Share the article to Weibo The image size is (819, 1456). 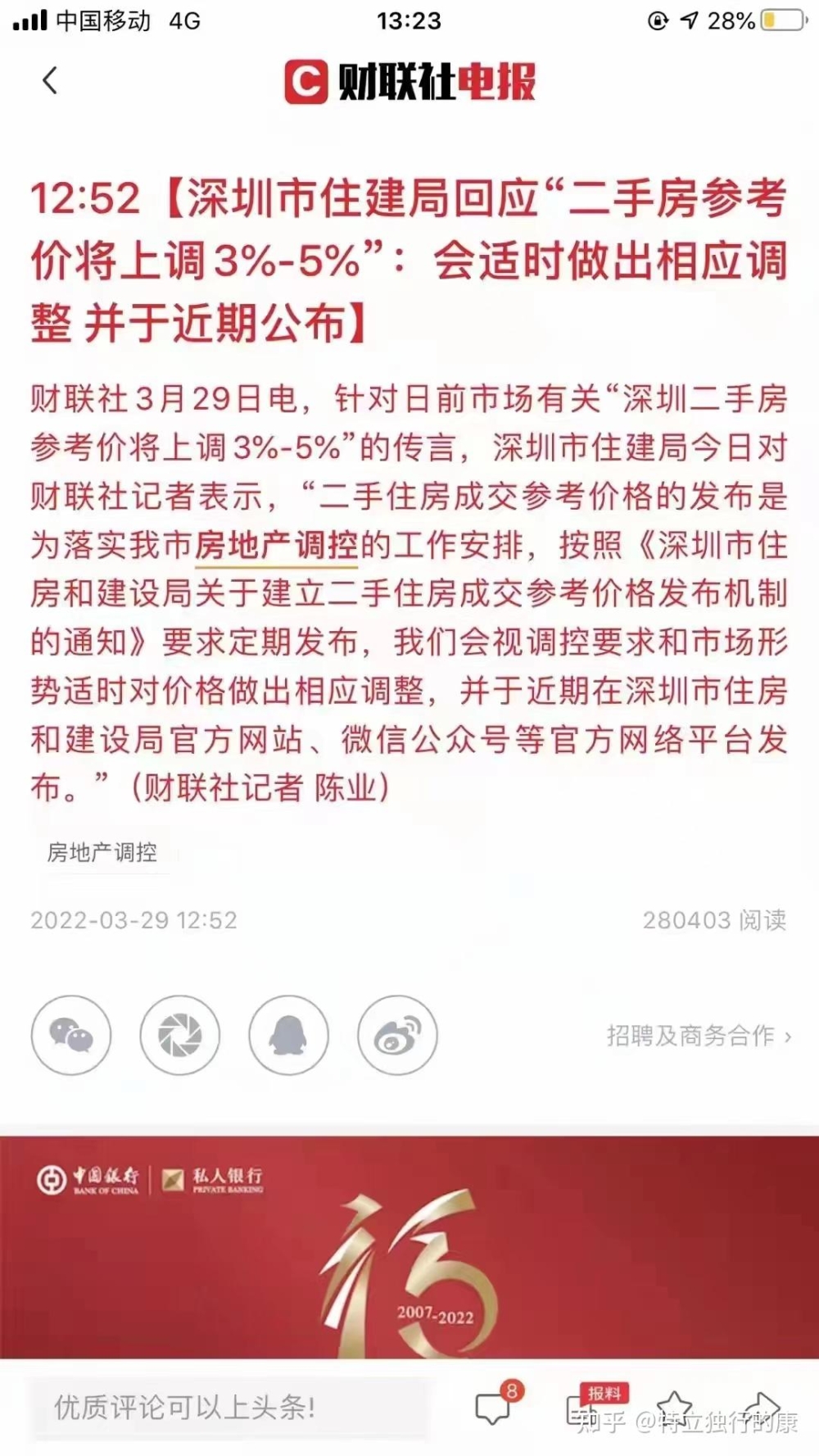point(398,1036)
